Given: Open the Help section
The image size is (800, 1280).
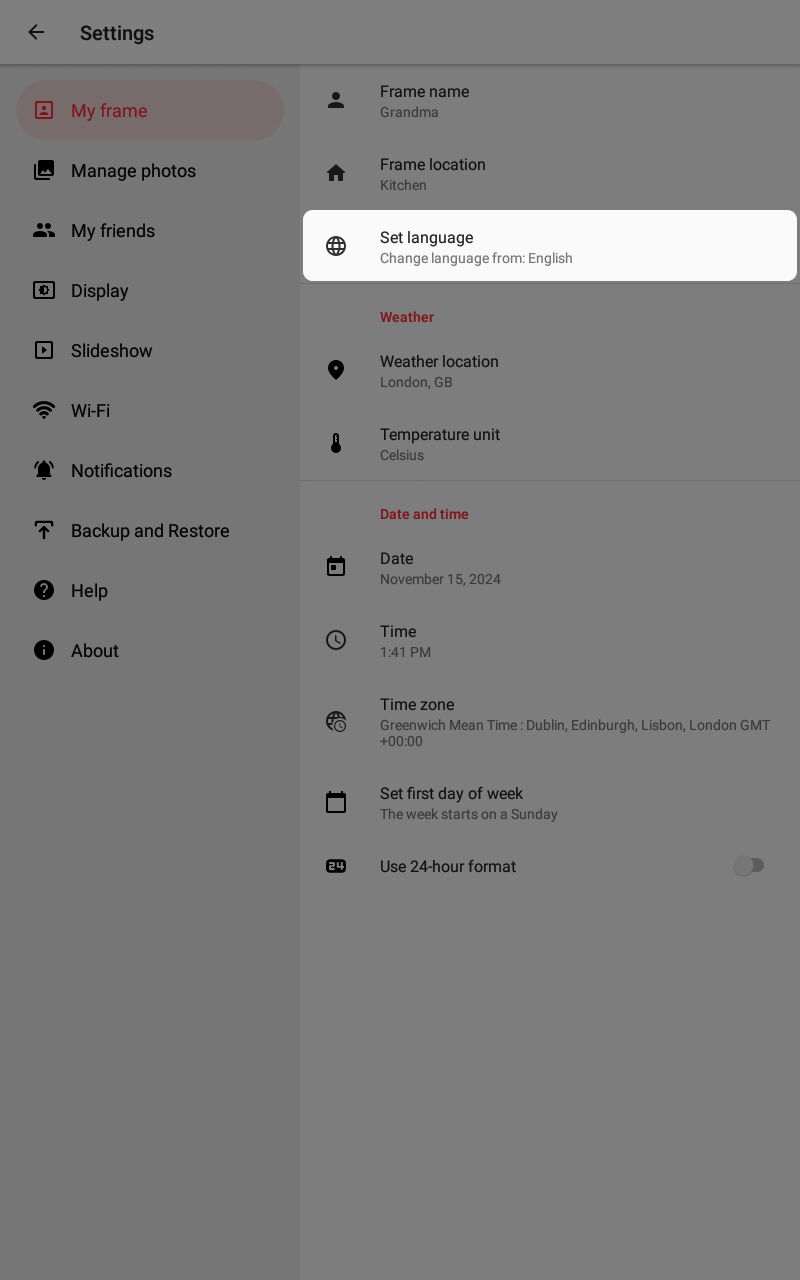Looking at the screenshot, I should click(150, 590).
